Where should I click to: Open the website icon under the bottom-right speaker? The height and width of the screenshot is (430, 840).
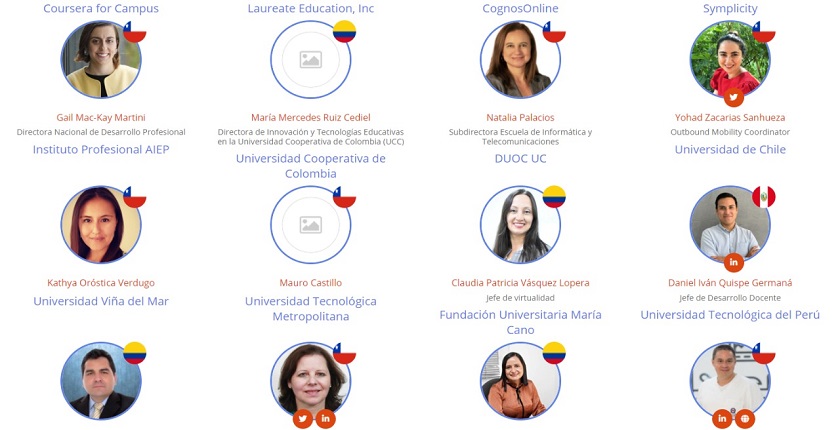tap(746, 418)
